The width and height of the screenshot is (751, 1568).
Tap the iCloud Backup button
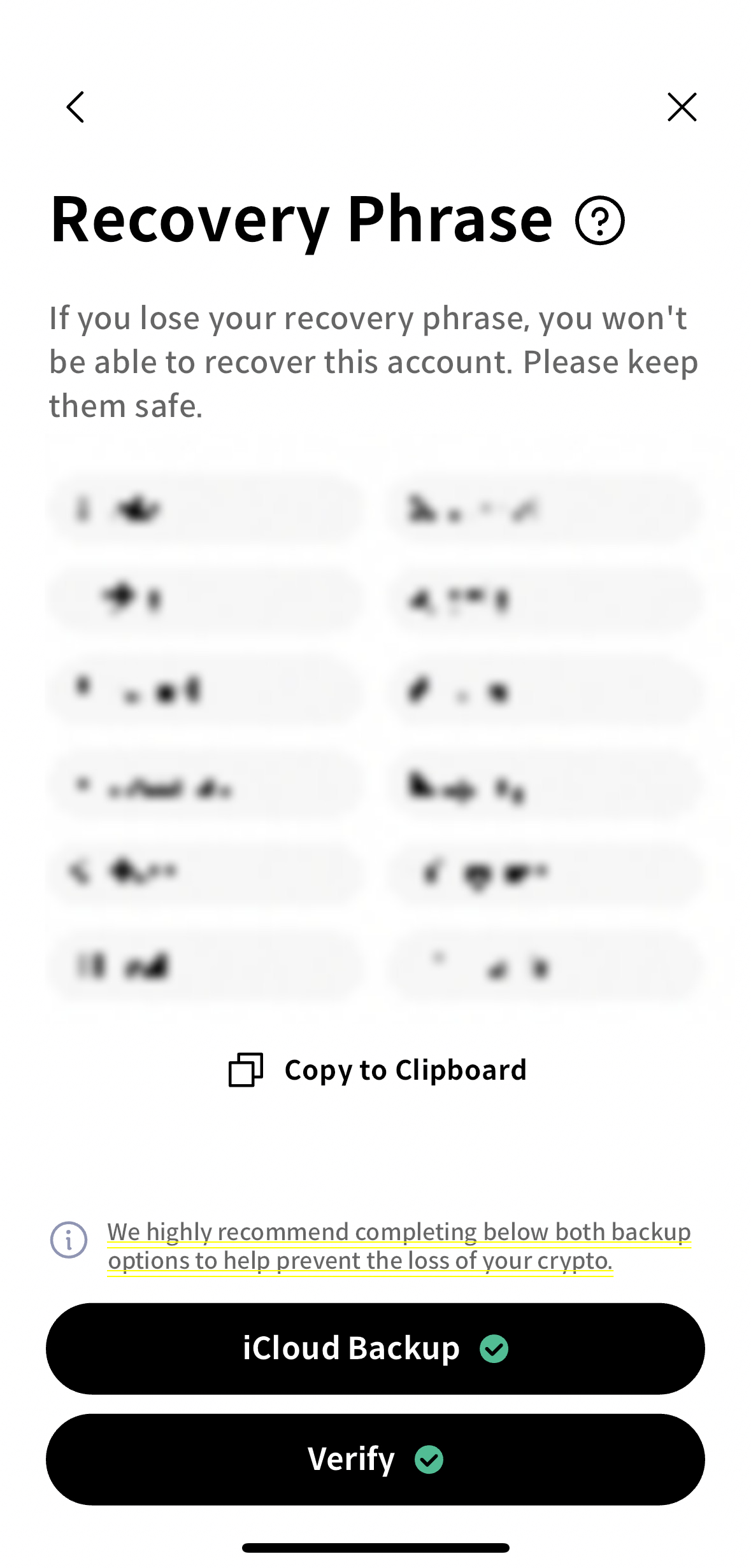pyautogui.click(x=375, y=1348)
